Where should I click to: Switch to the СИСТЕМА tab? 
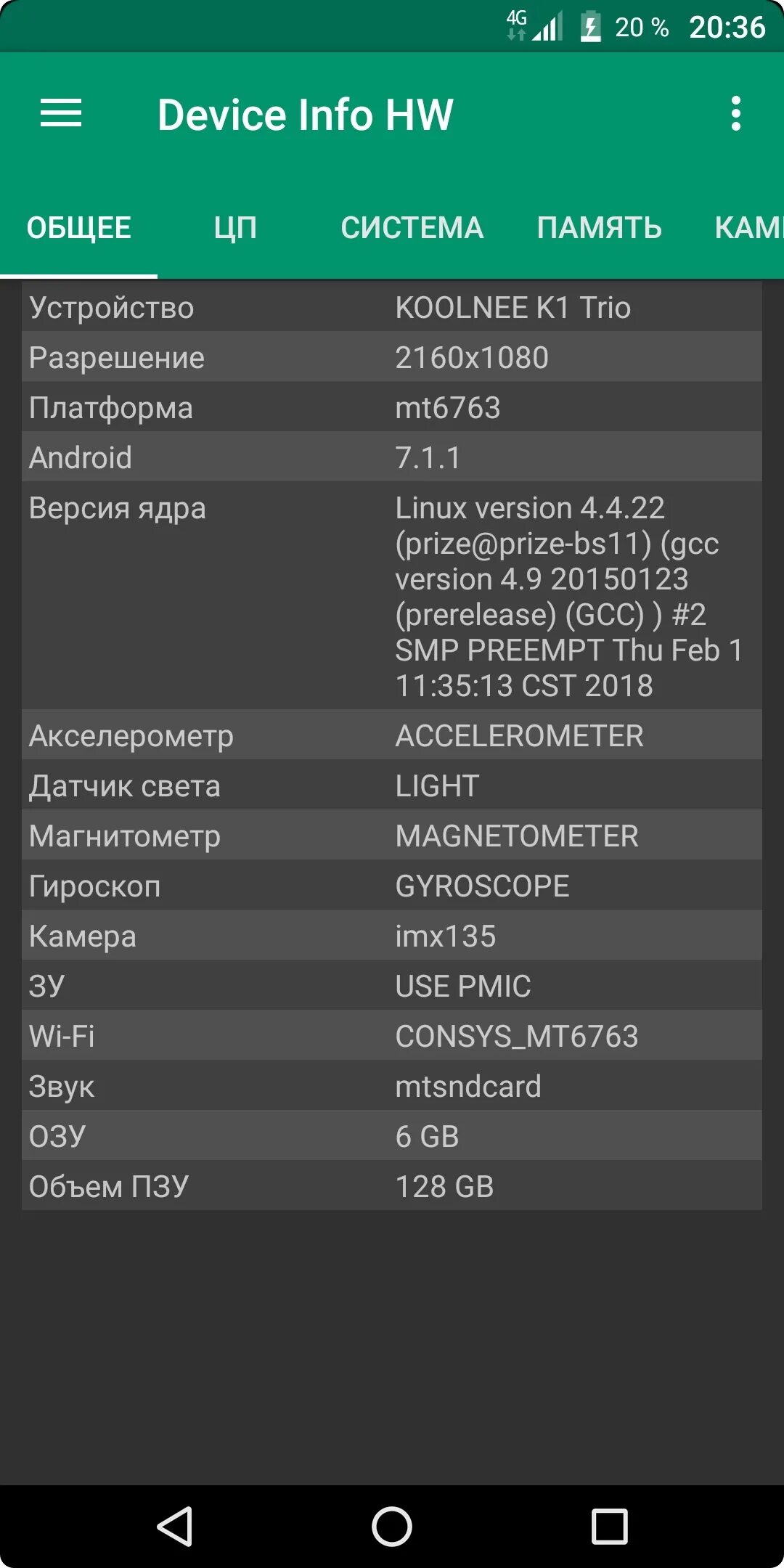412,228
